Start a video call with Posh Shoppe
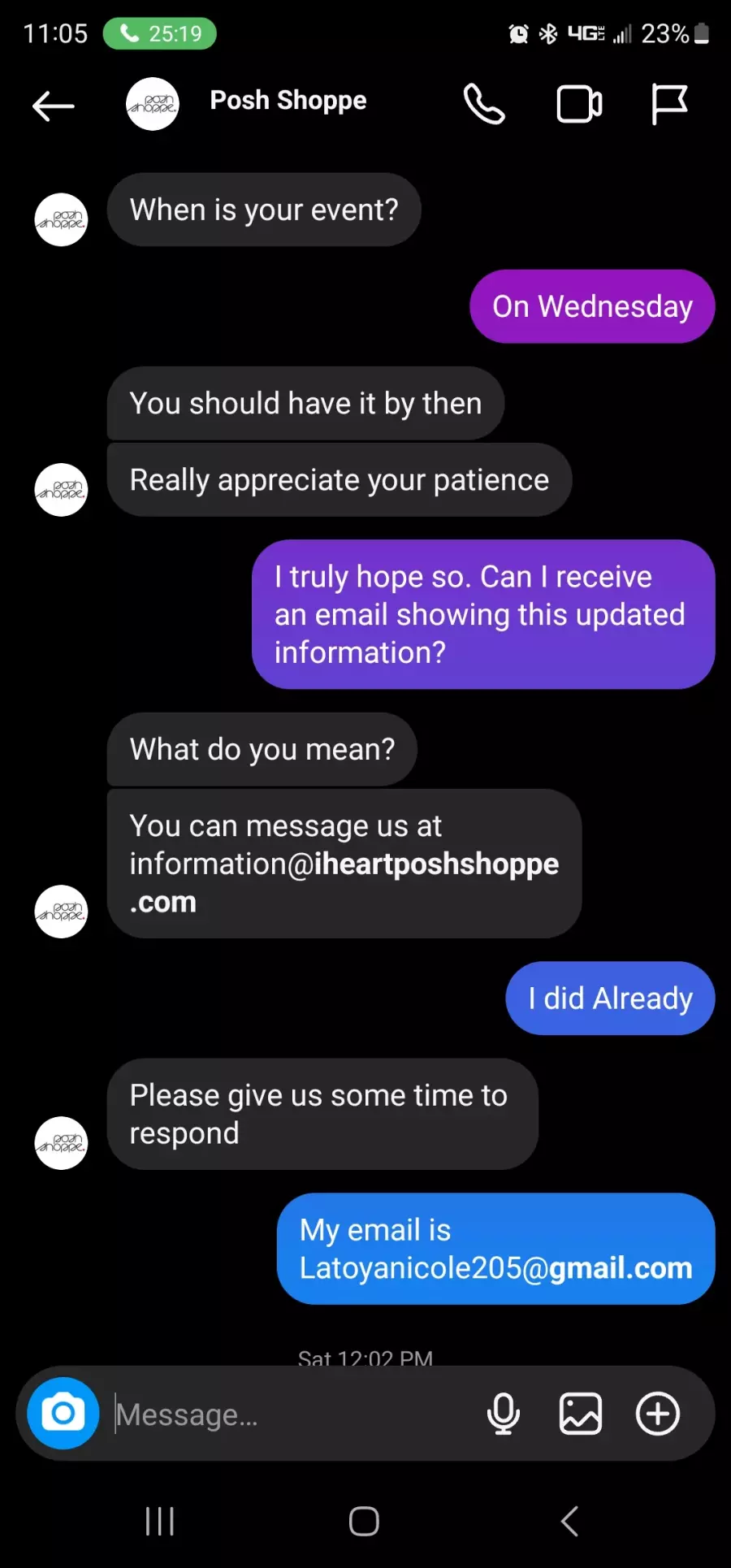The width and height of the screenshot is (731, 1568). tap(579, 104)
